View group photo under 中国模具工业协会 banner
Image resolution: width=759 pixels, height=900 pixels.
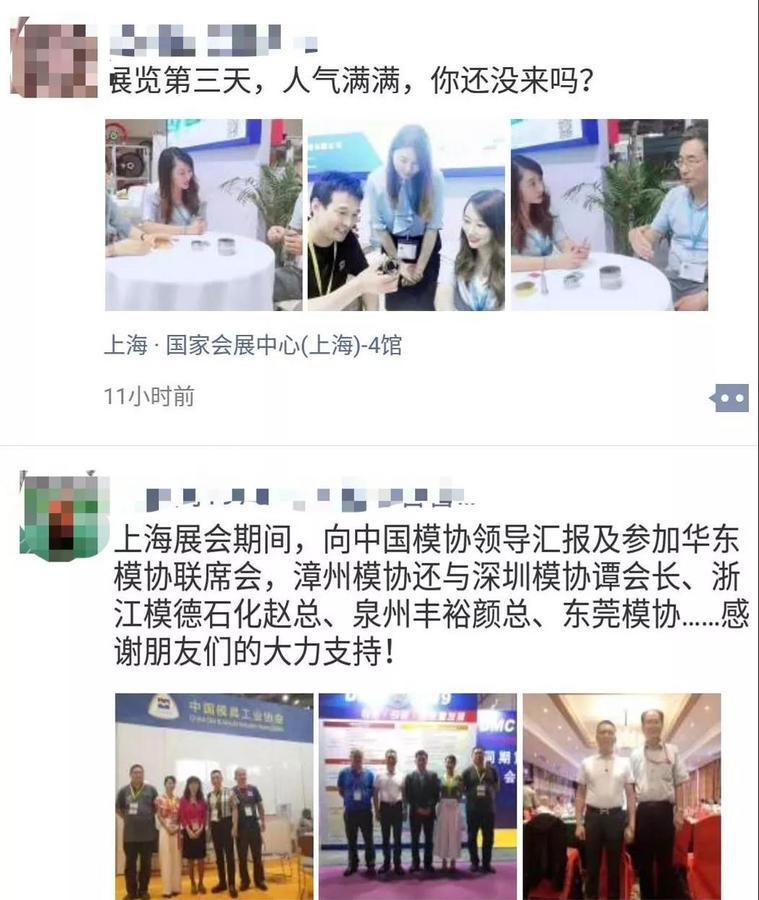point(214,795)
